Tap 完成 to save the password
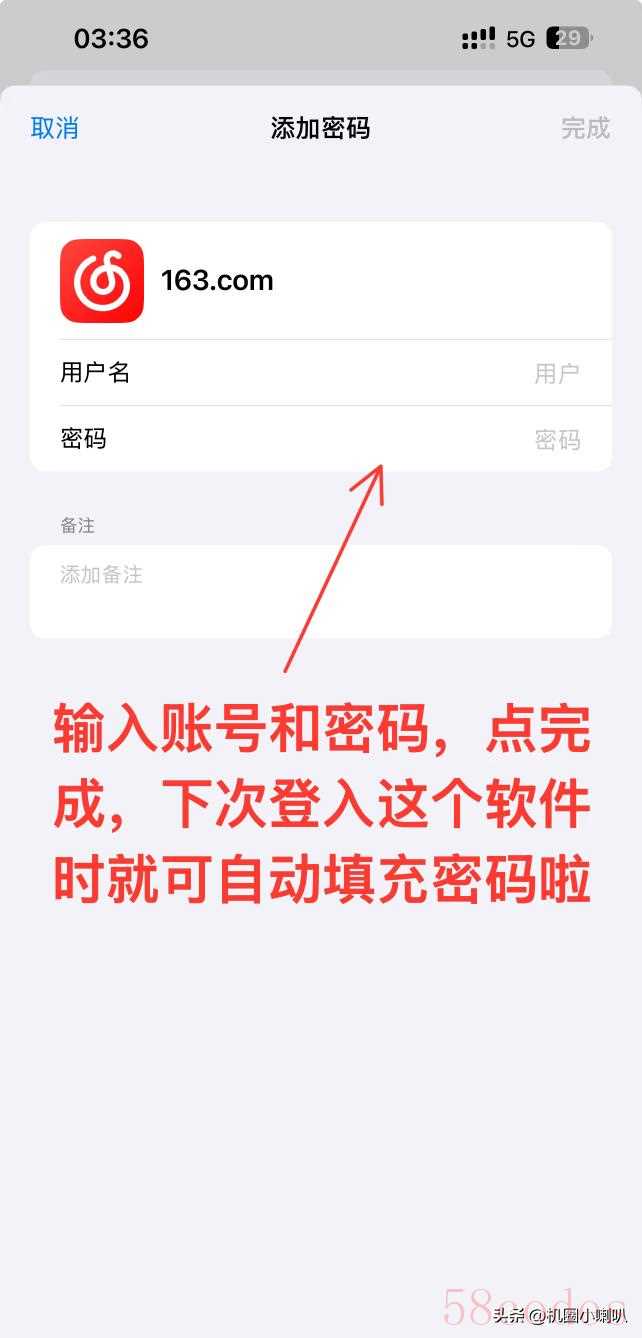The height and width of the screenshot is (1338, 642). 585,128
